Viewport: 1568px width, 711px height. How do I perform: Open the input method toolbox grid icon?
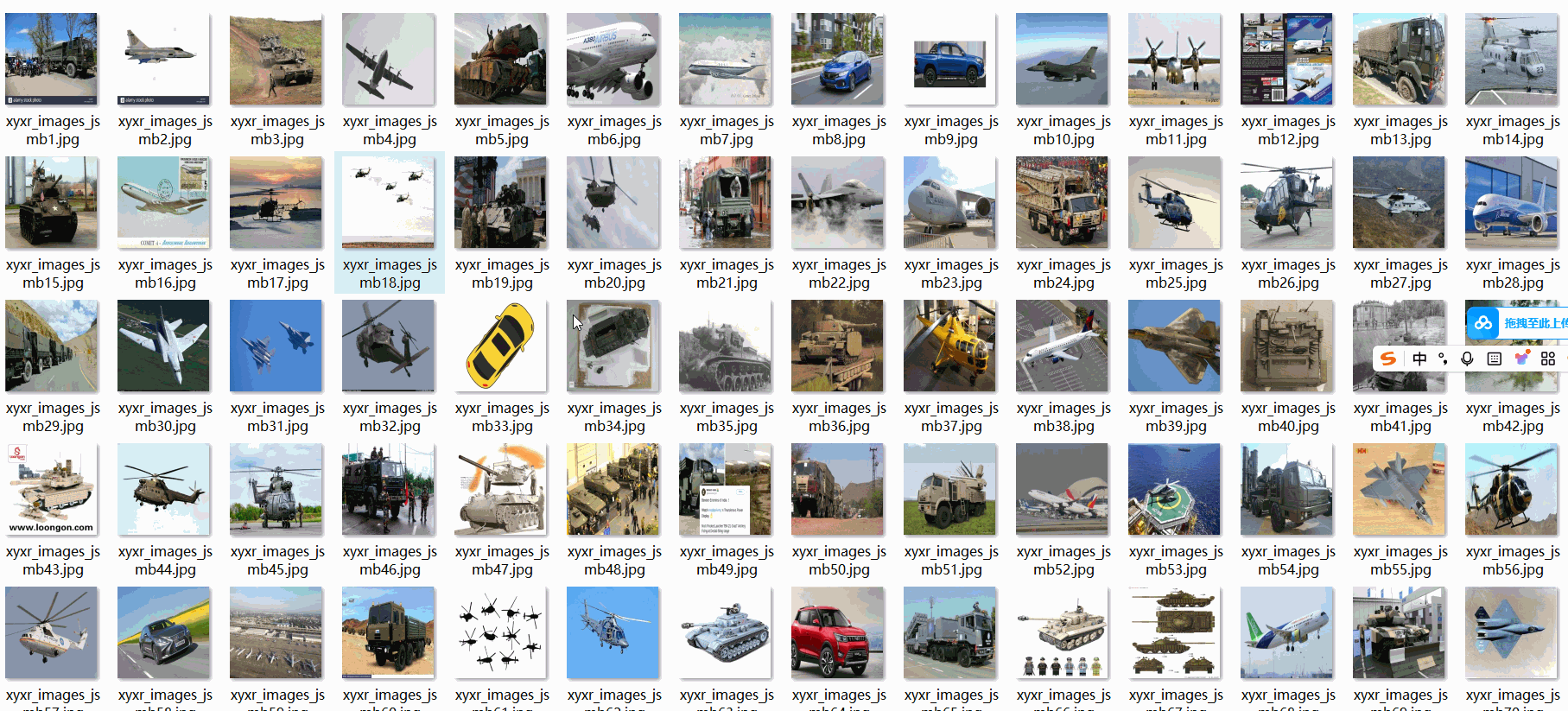click(x=1548, y=359)
